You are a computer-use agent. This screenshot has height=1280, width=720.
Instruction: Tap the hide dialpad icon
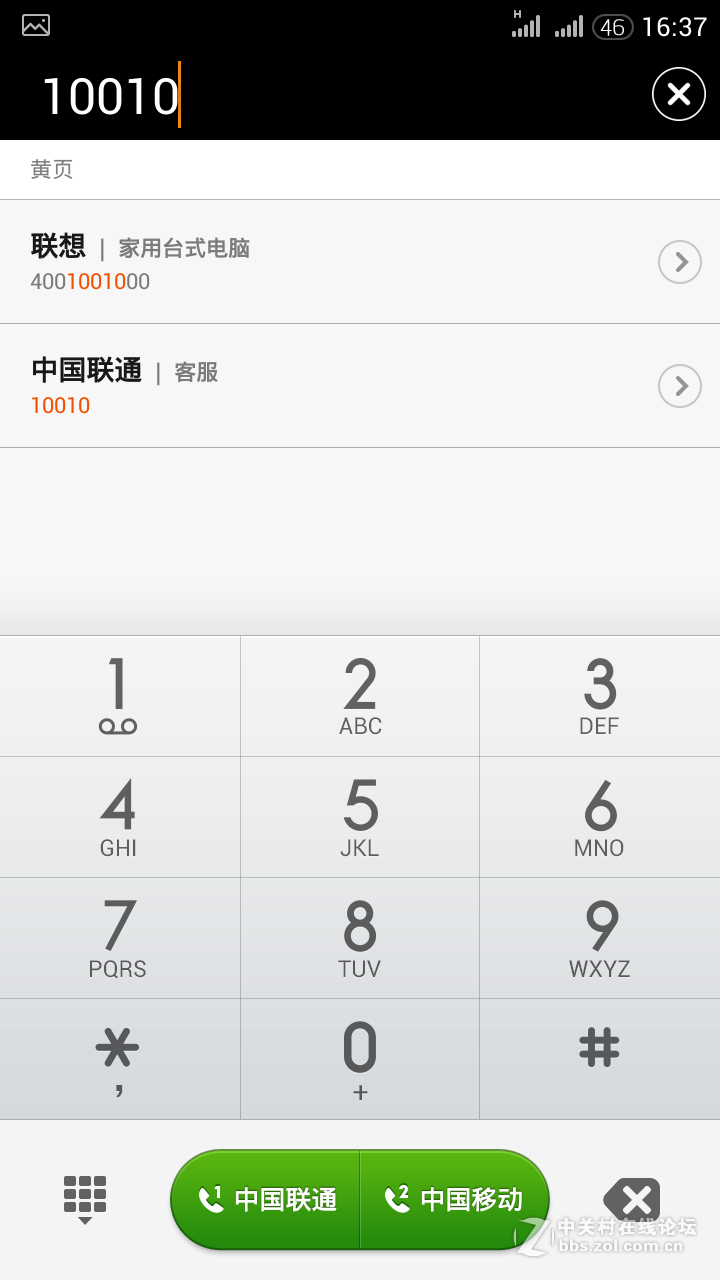click(85, 1198)
